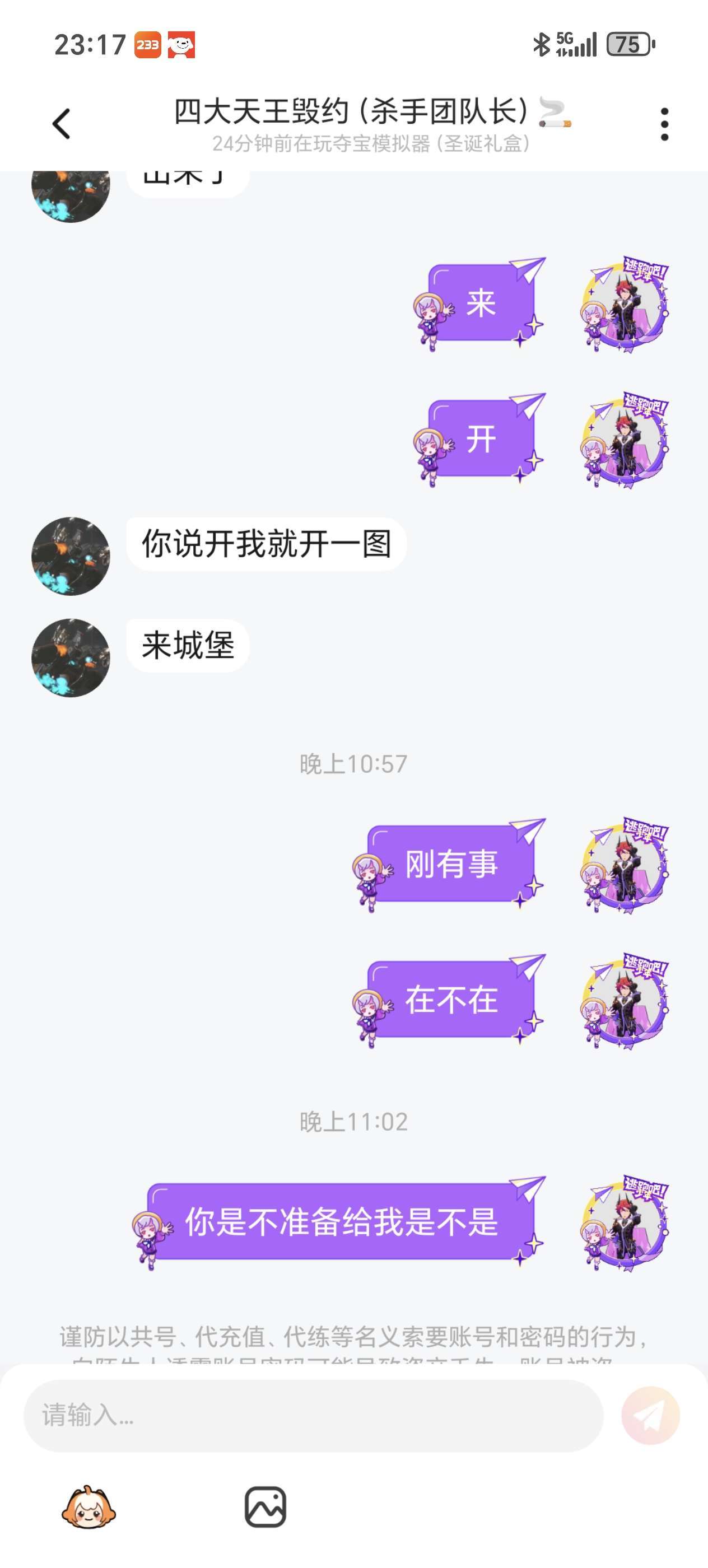Open friend's avatar beside 来城堡 message
The width and height of the screenshot is (708, 1568).
(x=71, y=658)
